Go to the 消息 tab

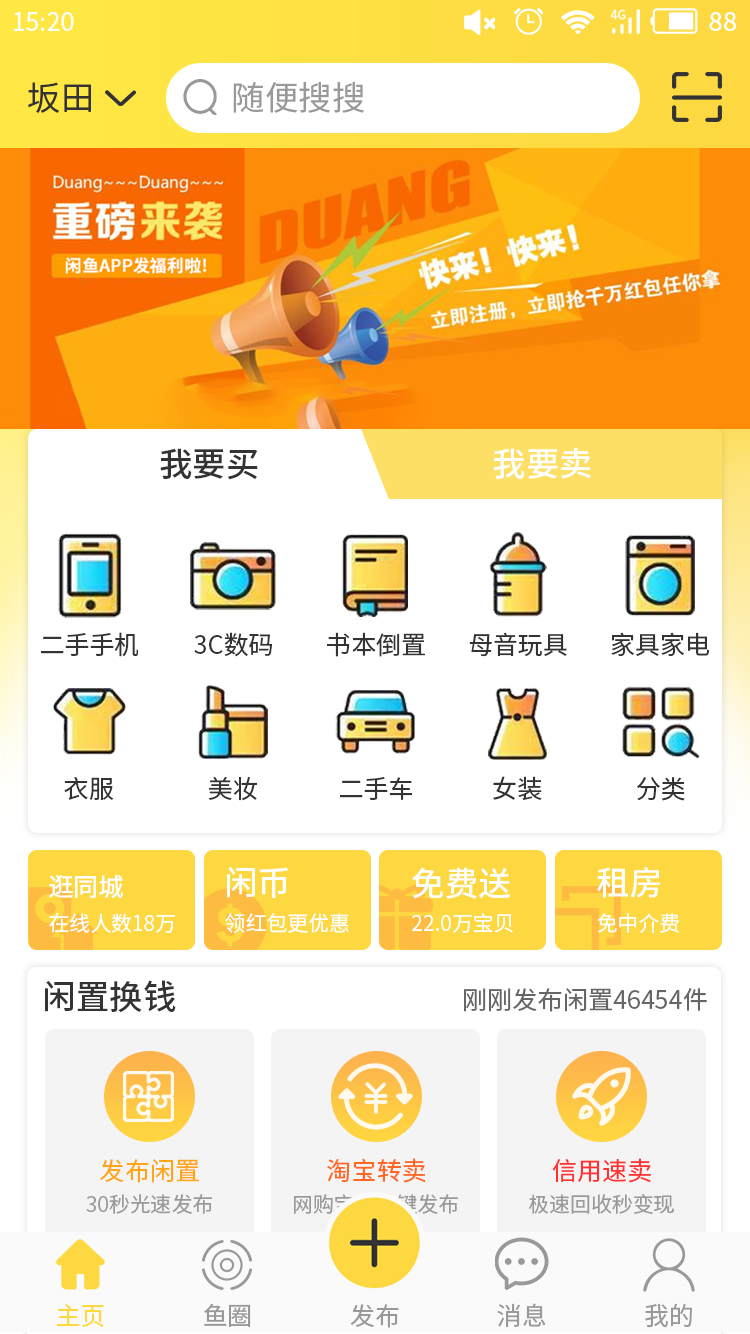[x=521, y=1283]
